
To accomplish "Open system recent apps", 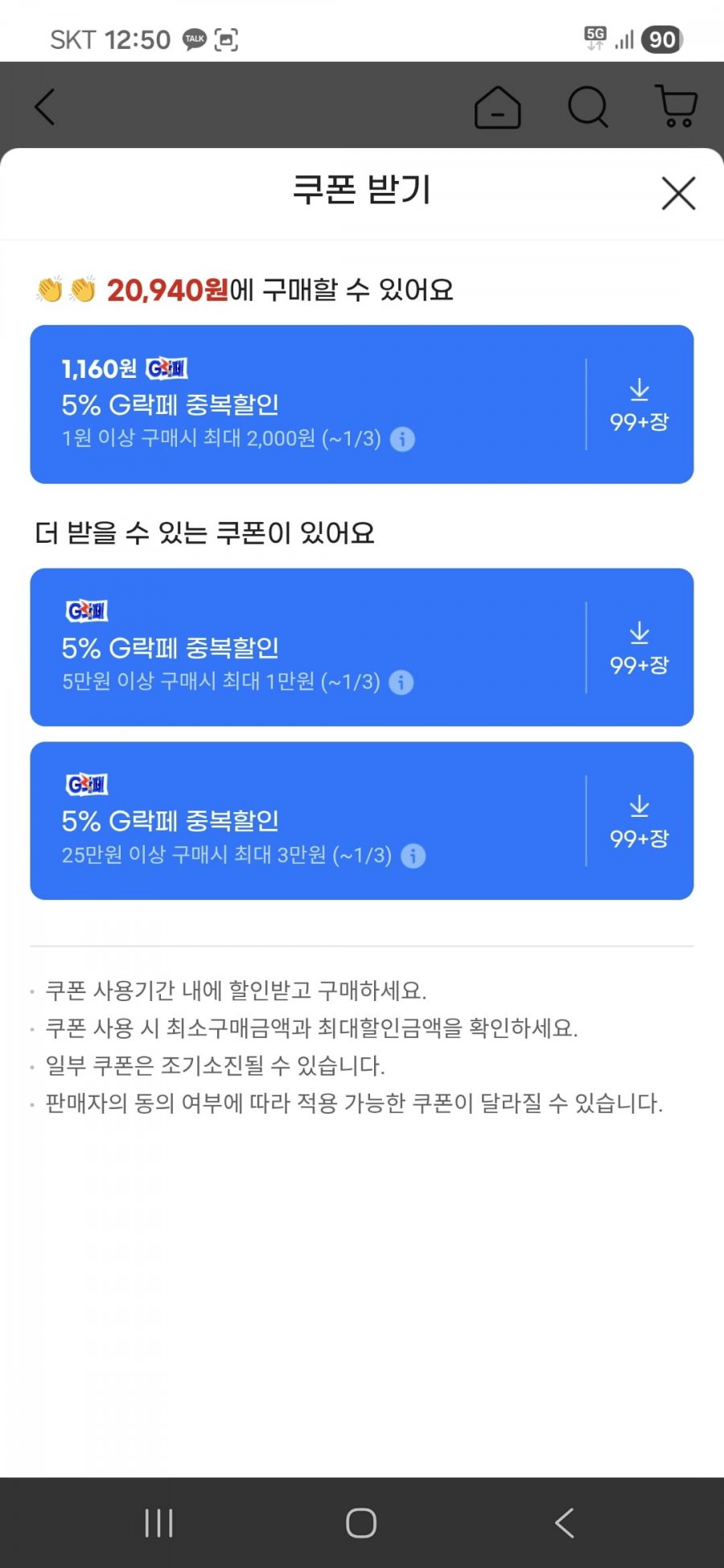I will (158, 1522).
